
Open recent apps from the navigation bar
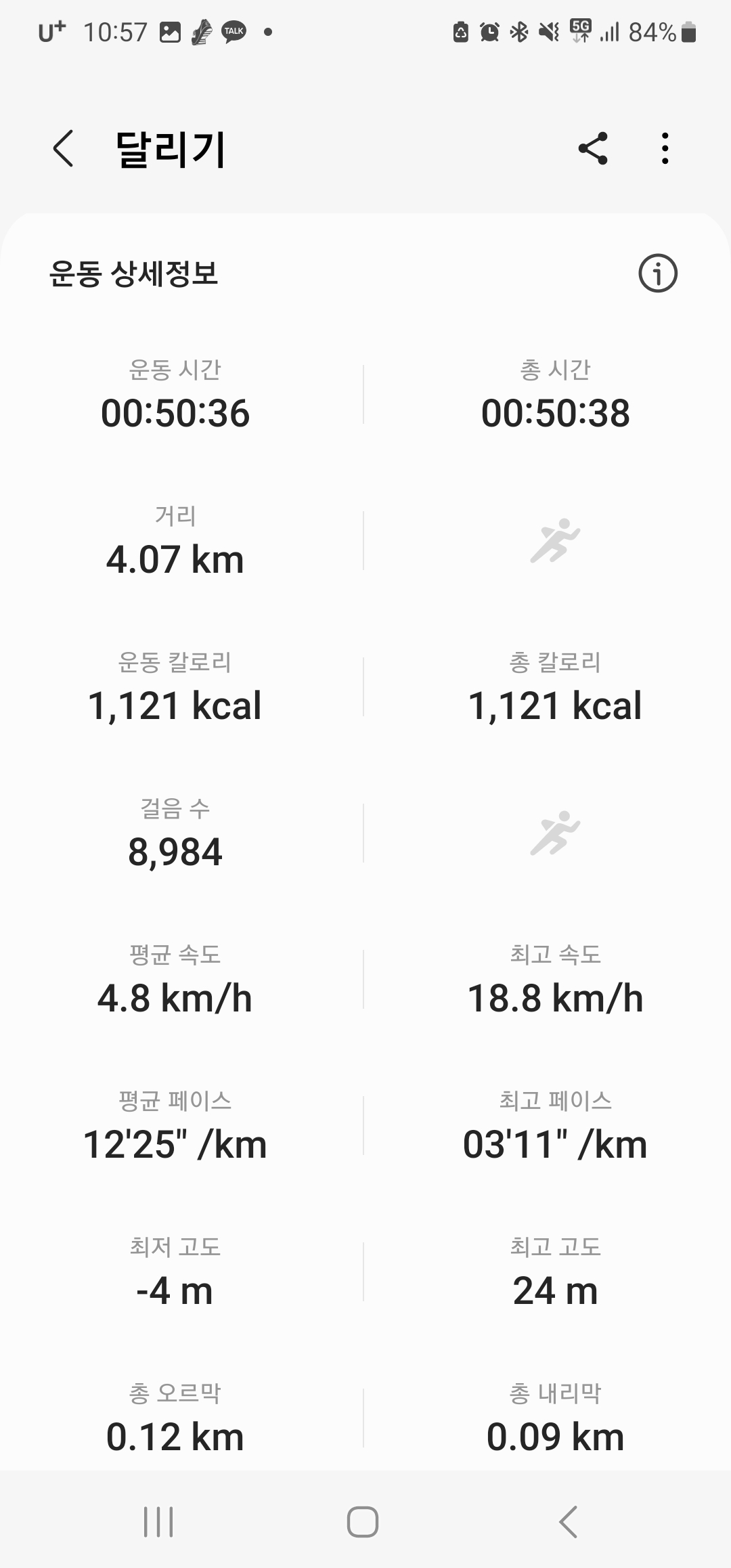click(x=158, y=1522)
